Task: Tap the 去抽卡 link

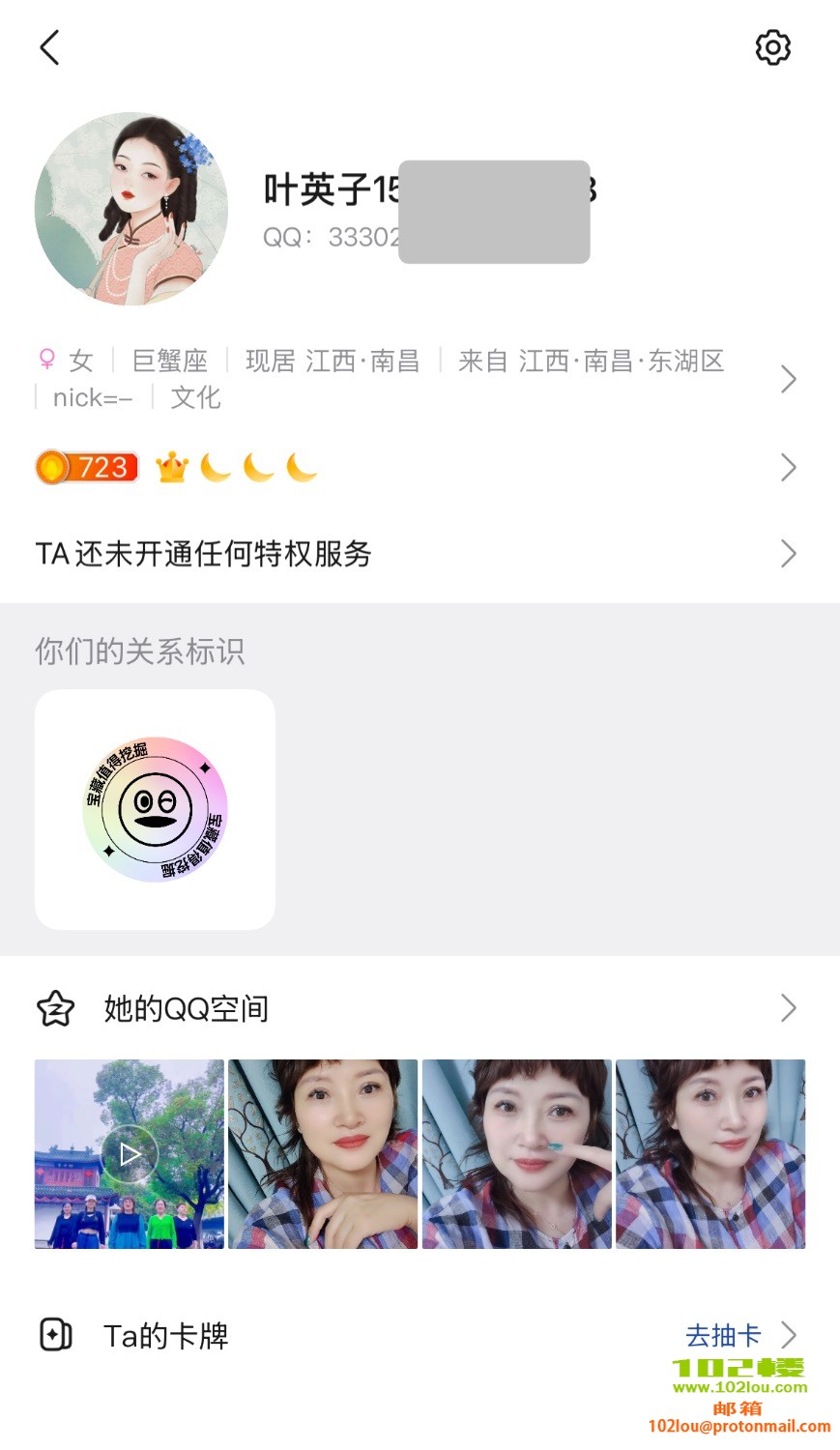Action: [x=723, y=1335]
